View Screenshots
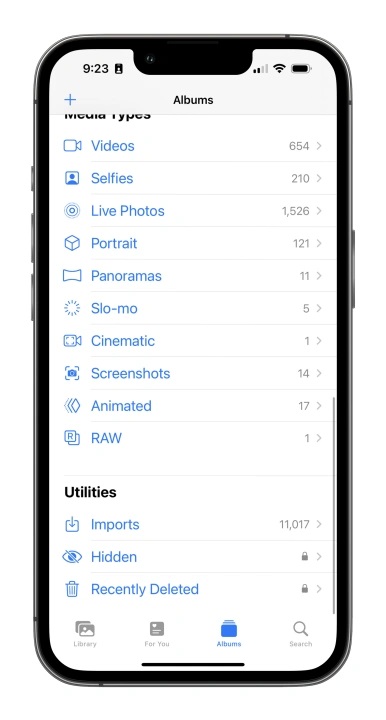Image resolution: width=386 pixels, height=720 pixels. tap(192, 373)
